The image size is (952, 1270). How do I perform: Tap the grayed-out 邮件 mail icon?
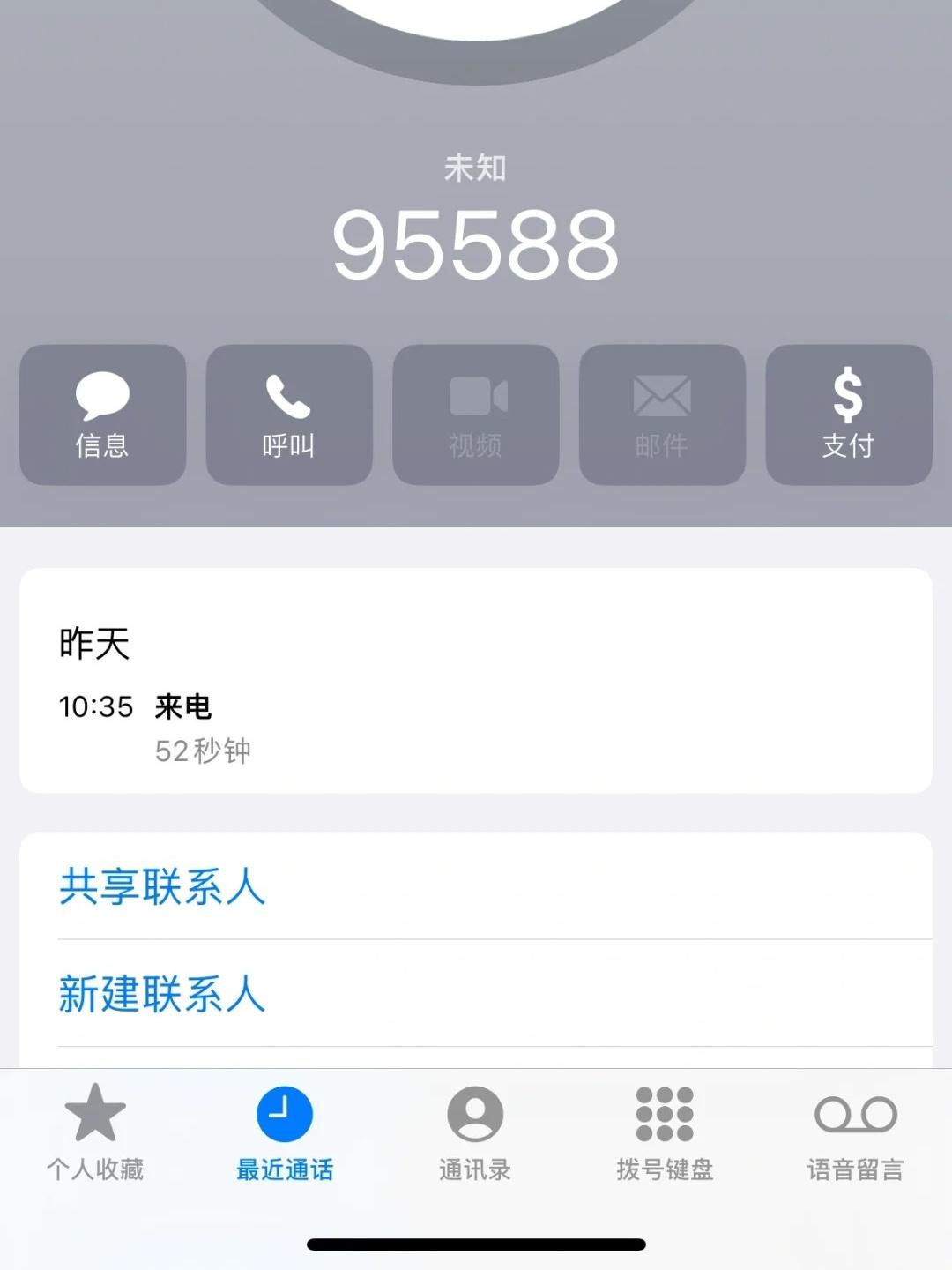click(x=662, y=397)
